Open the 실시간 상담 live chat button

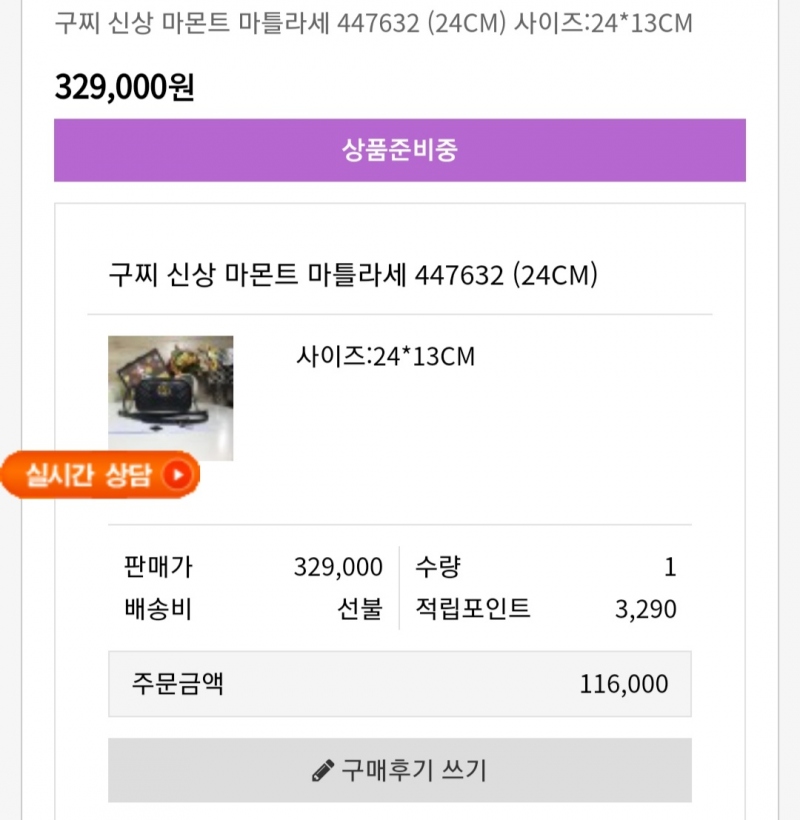click(x=100, y=475)
